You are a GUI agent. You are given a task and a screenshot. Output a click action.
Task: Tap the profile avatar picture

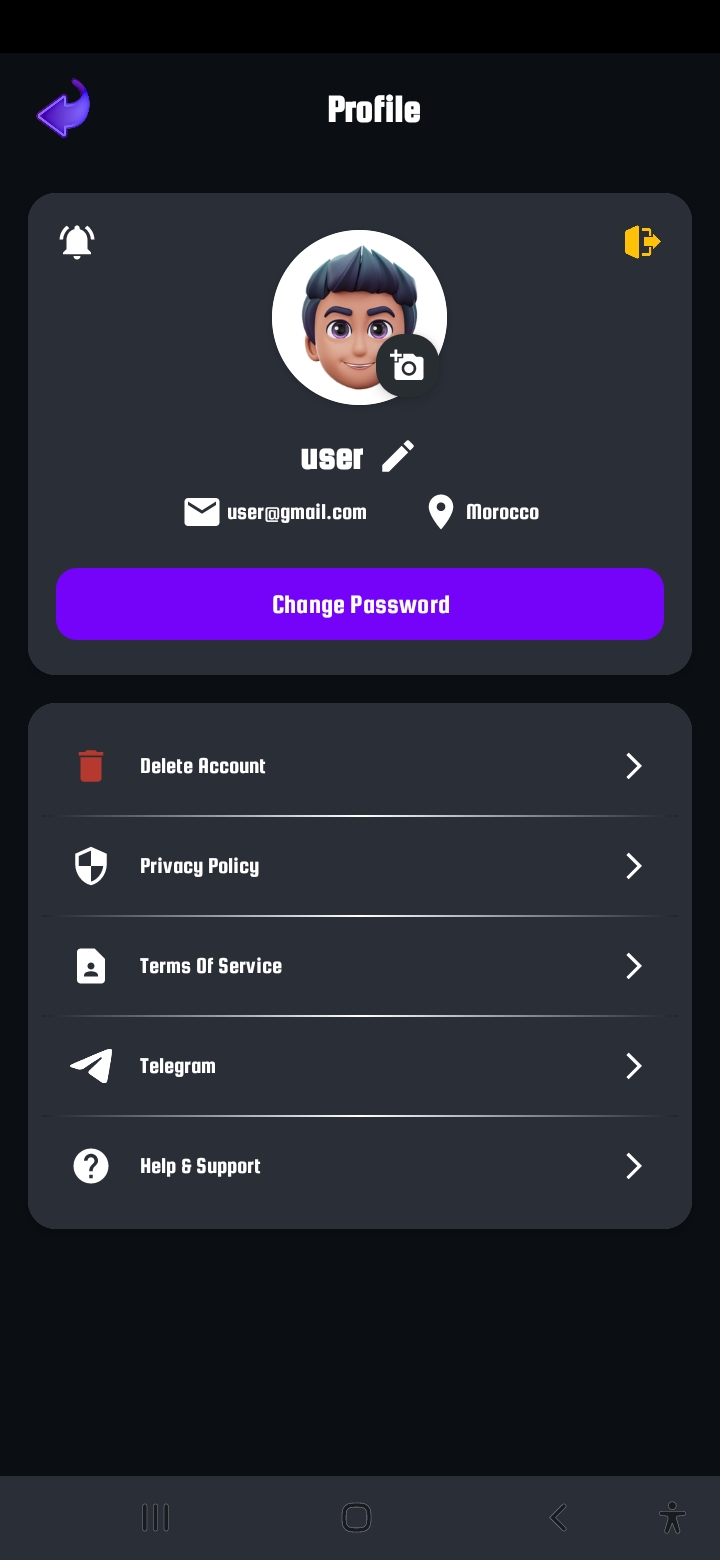click(360, 315)
